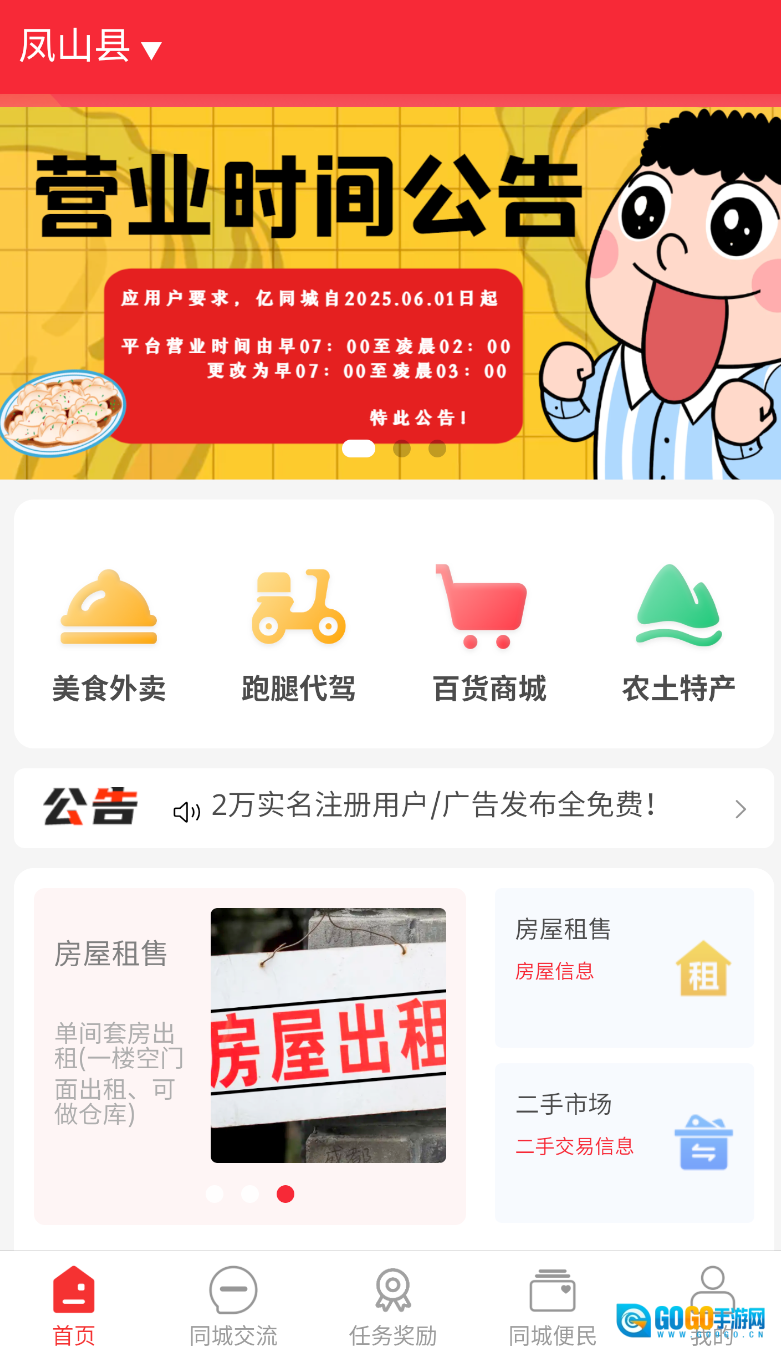Screen dimensions: 781x1348
Task: Click the 房屋信息 link
Action: 554,970
